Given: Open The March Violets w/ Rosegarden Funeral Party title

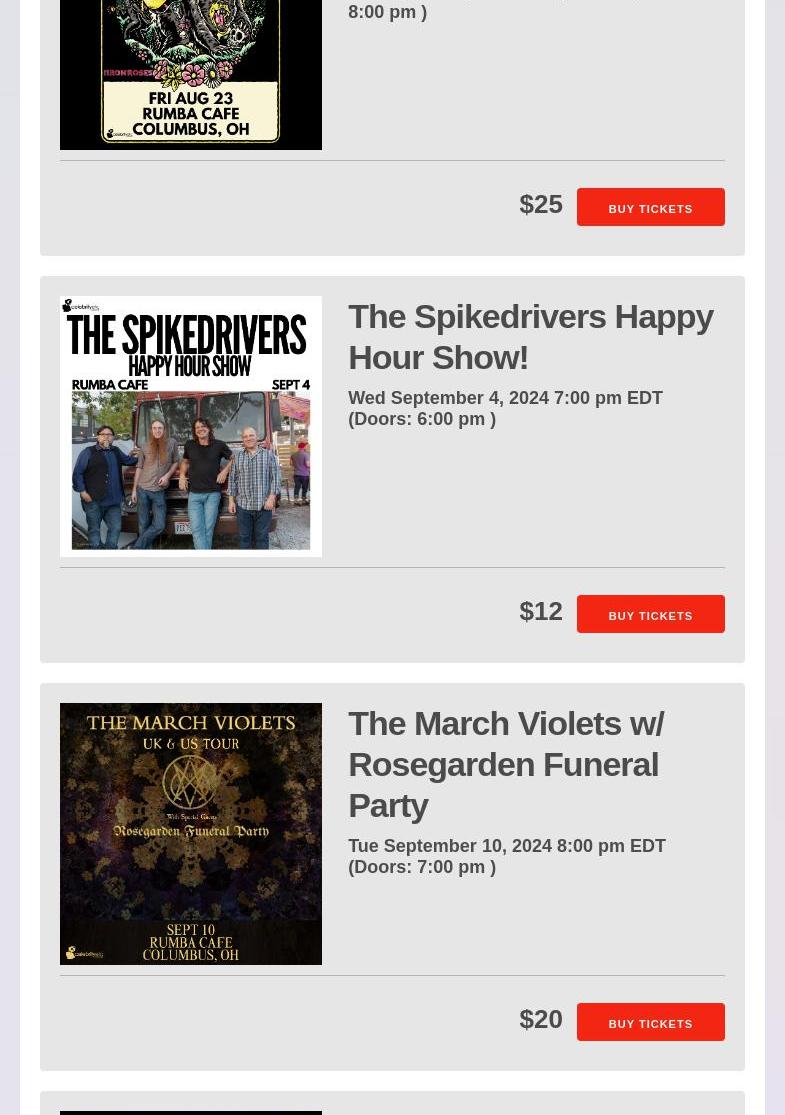Looking at the screenshot, I should 505,764.
